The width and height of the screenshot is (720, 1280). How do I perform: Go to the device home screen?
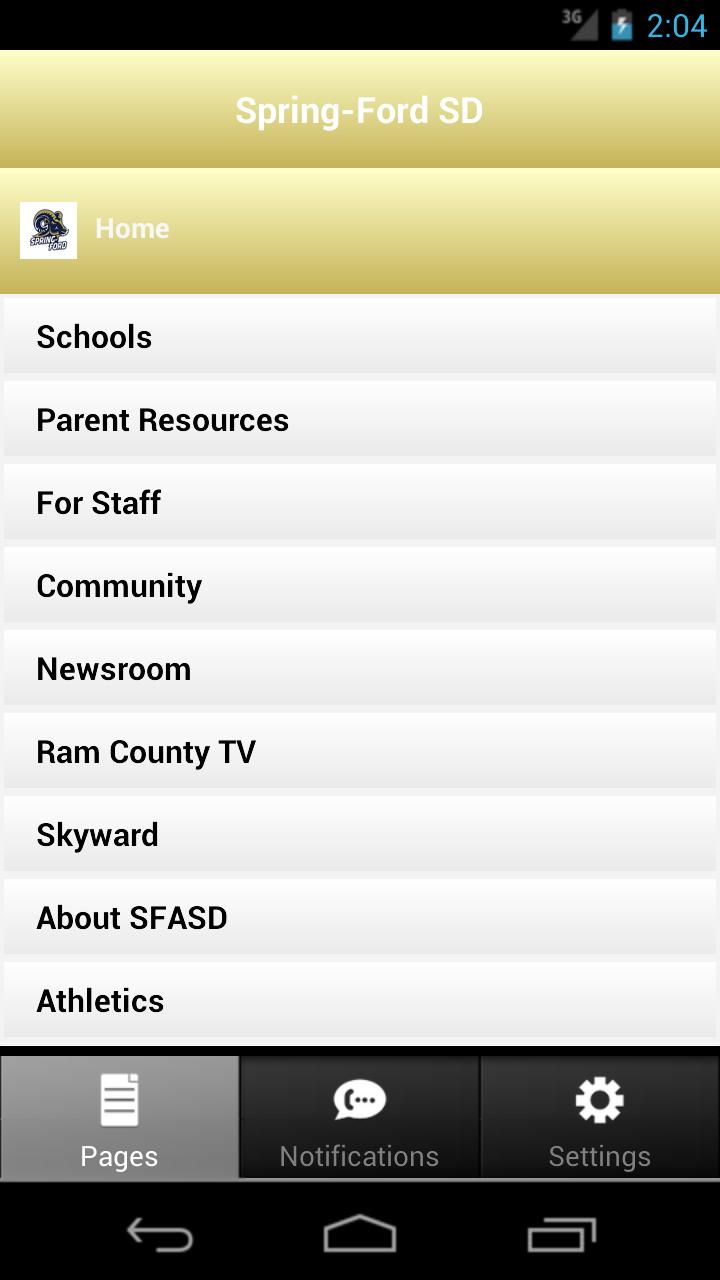[360, 1236]
